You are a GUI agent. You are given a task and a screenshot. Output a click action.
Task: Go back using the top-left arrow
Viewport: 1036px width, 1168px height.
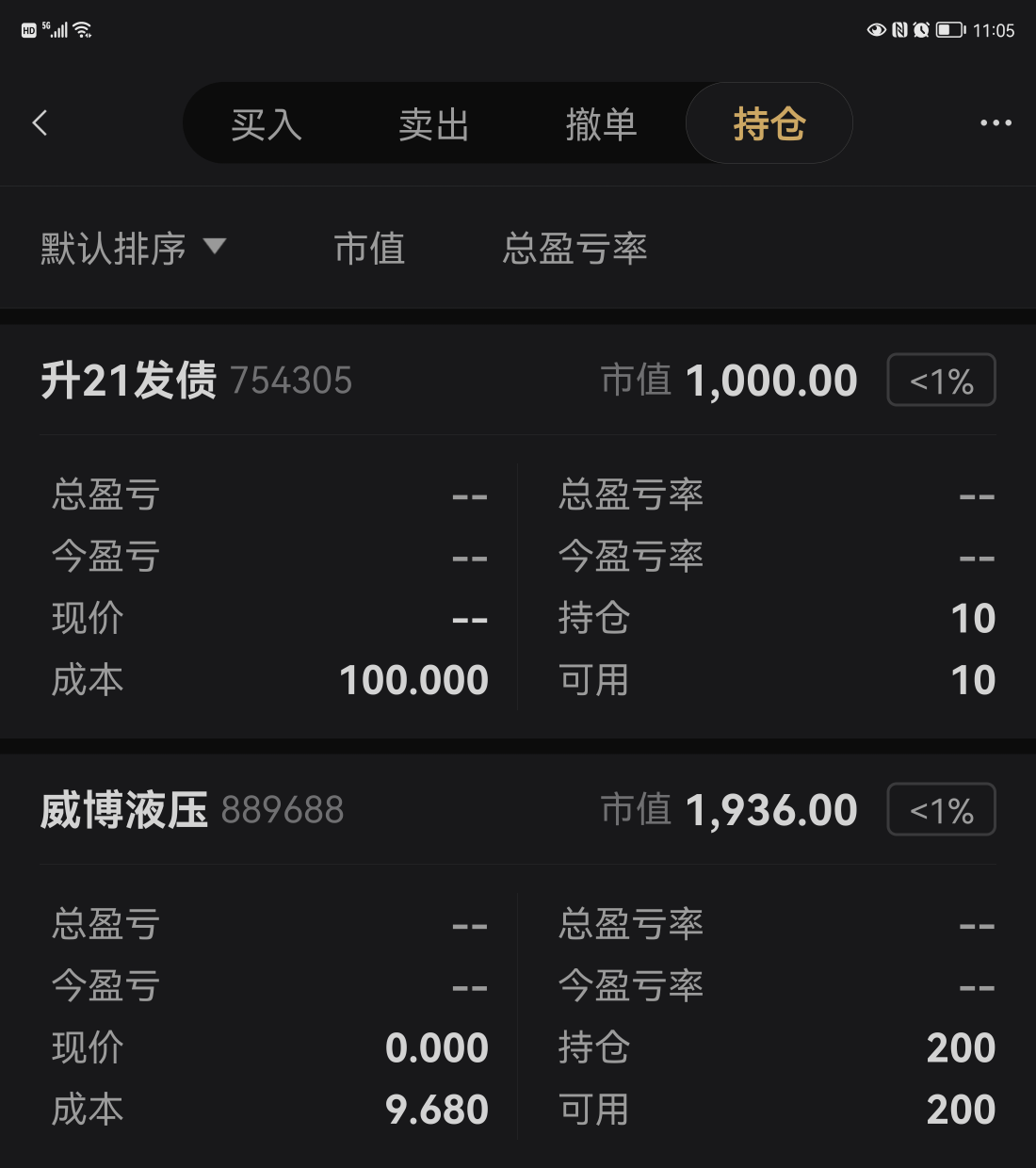click(40, 122)
